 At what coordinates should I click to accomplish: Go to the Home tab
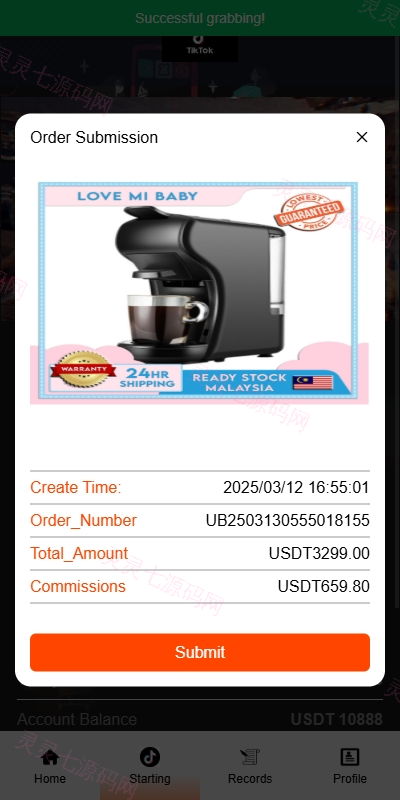(50, 765)
